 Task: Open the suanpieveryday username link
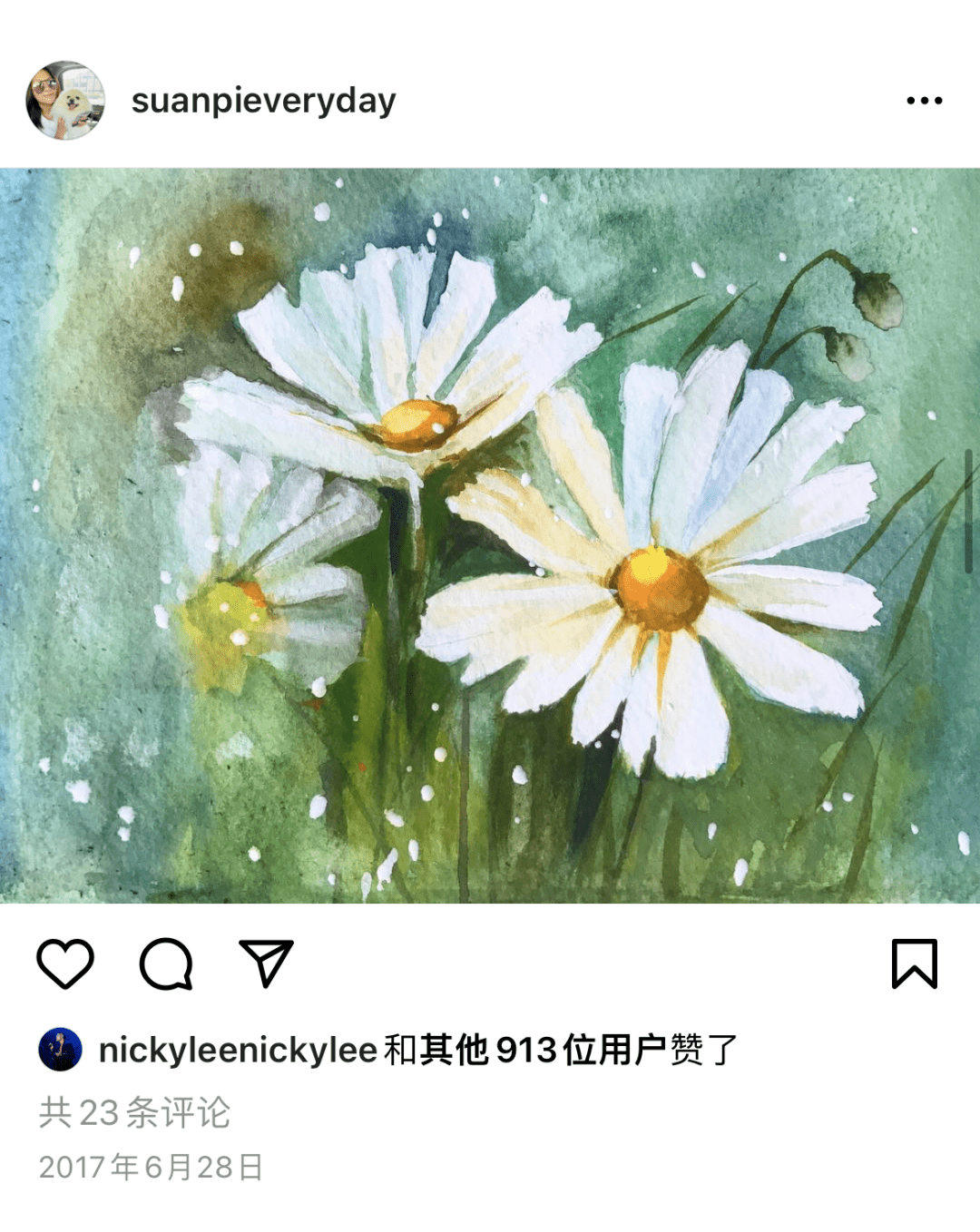(263, 100)
